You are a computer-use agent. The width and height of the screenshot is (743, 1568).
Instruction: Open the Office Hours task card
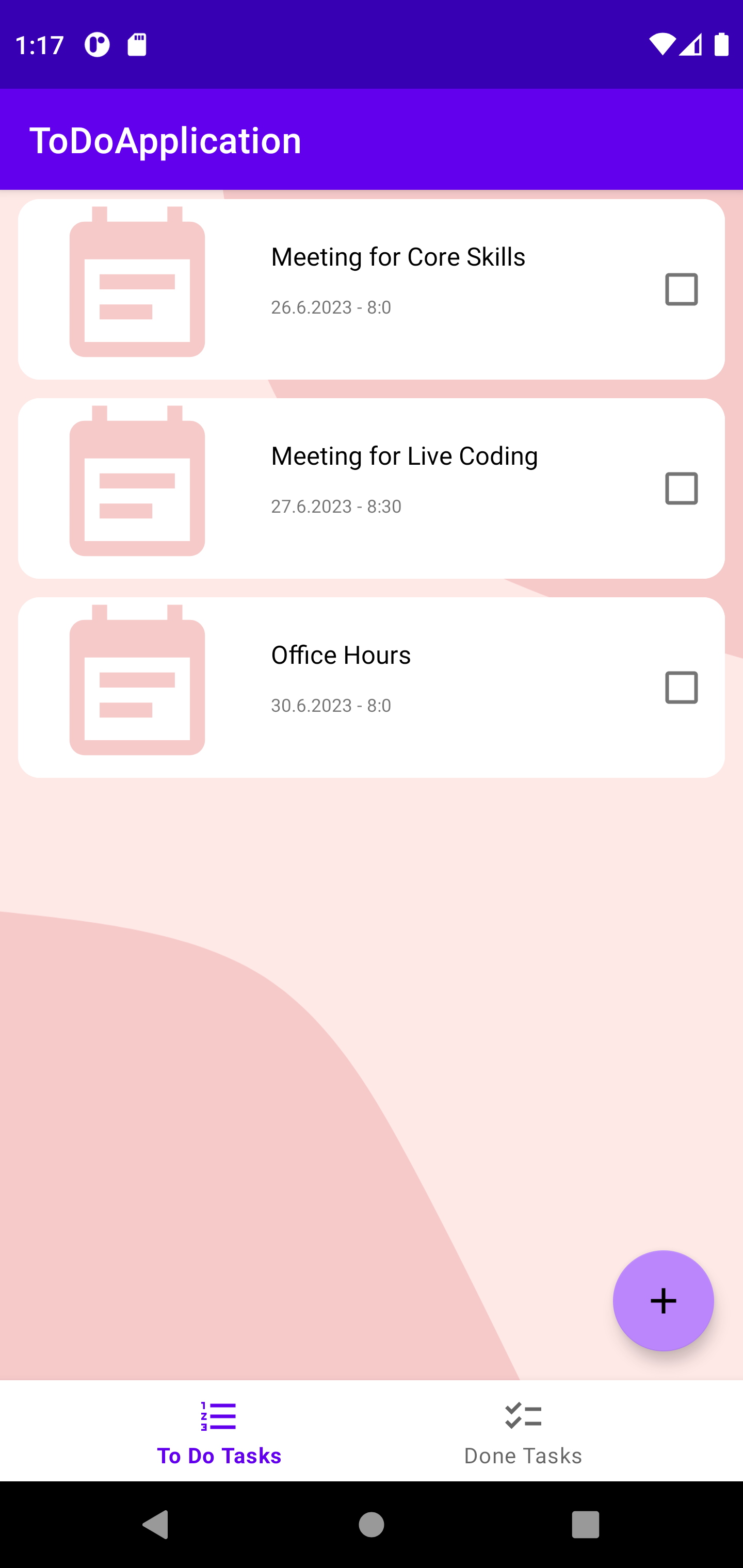point(372,687)
